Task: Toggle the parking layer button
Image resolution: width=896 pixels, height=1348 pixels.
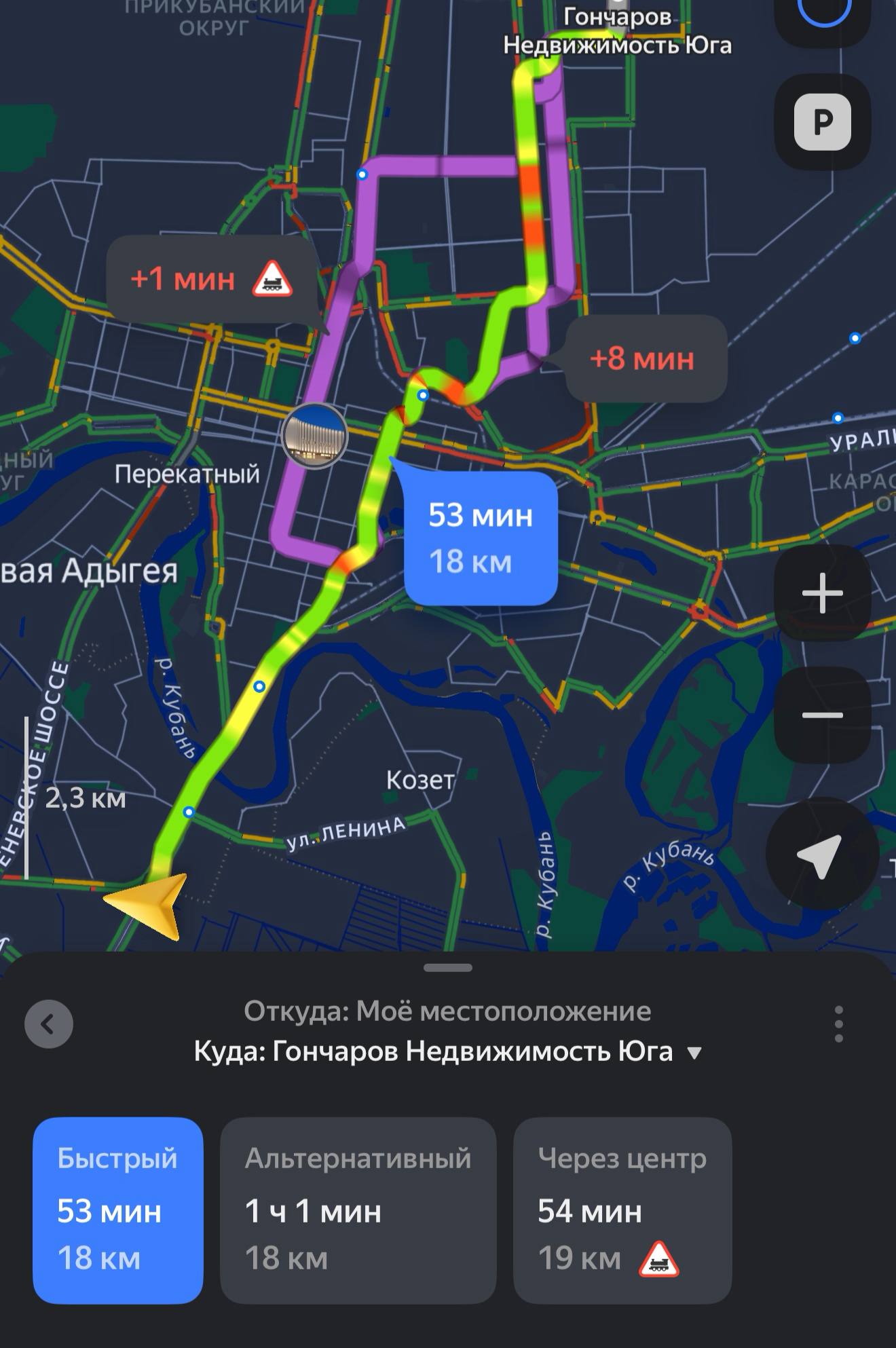Action: pyautogui.click(x=822, y=122)
